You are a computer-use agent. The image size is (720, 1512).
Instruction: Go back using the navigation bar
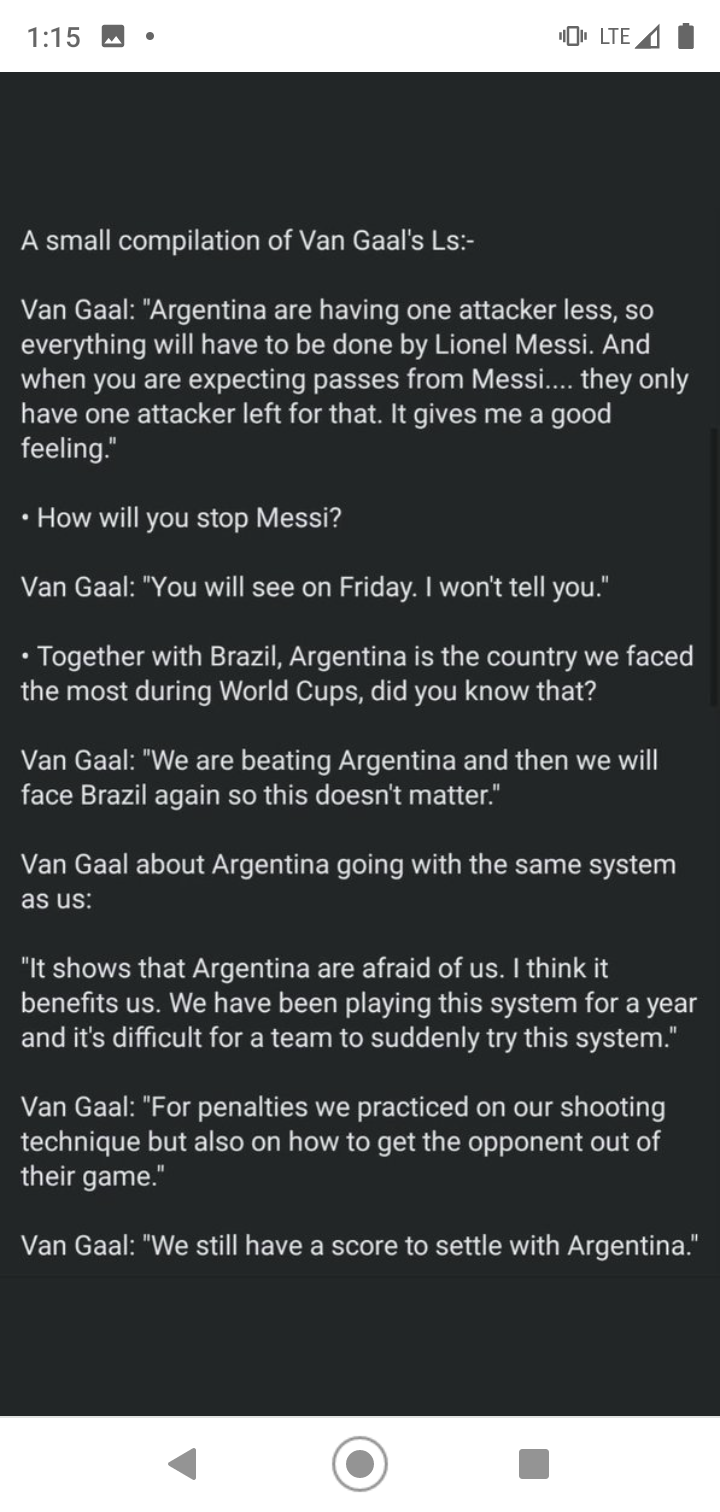pos(183,1464)
